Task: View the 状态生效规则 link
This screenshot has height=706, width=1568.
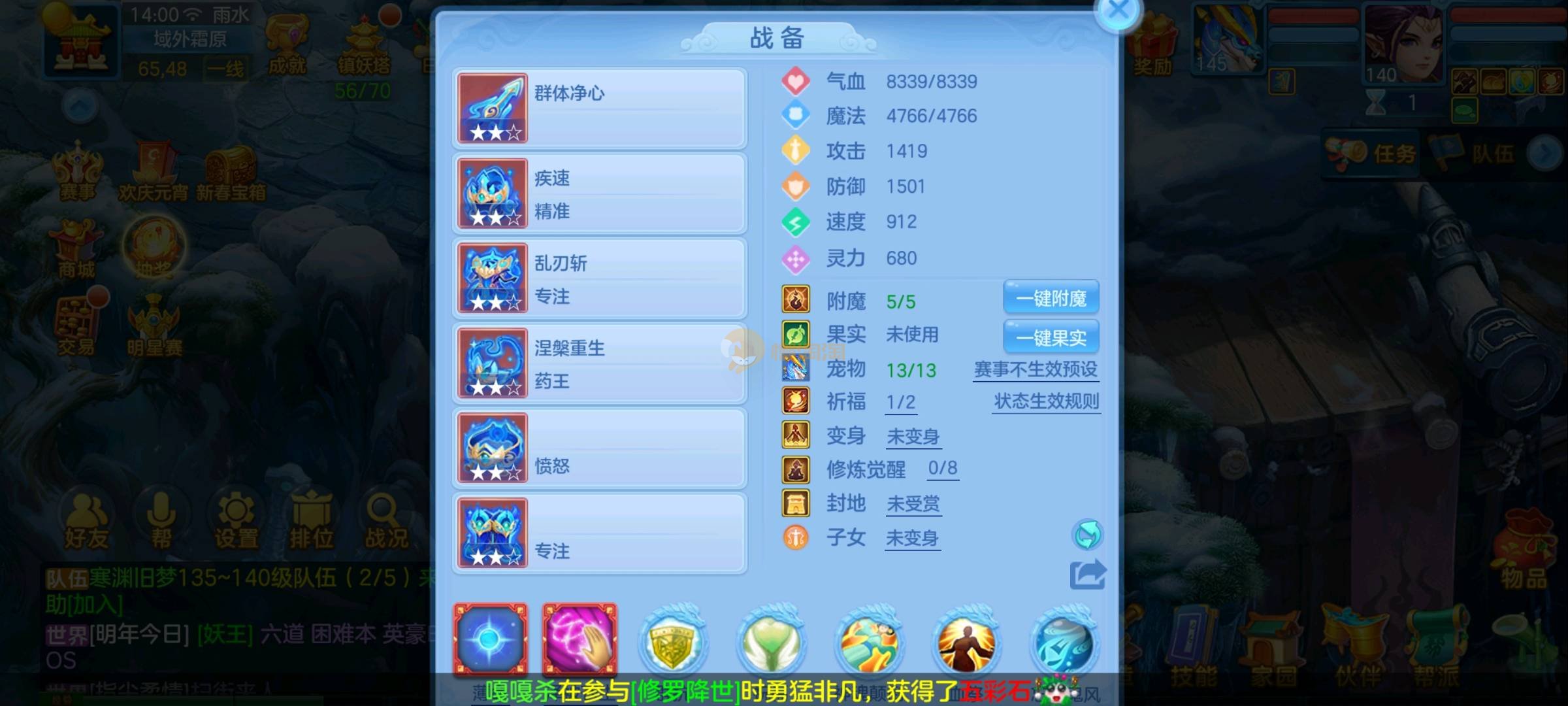Action: click(x=1046, y=401)
